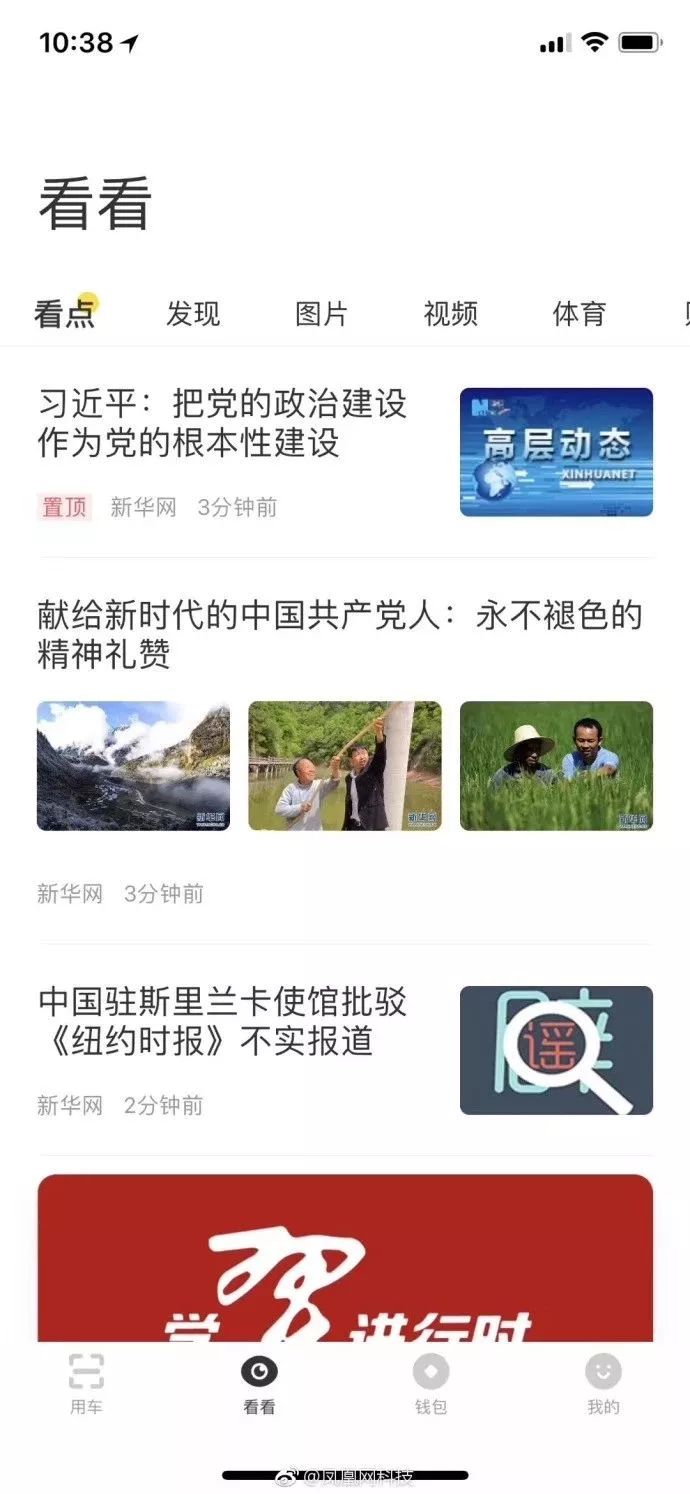Open the 视频 tab
Screen dimensions: 690x1494
pyautogui.click(x=451, y=314)
